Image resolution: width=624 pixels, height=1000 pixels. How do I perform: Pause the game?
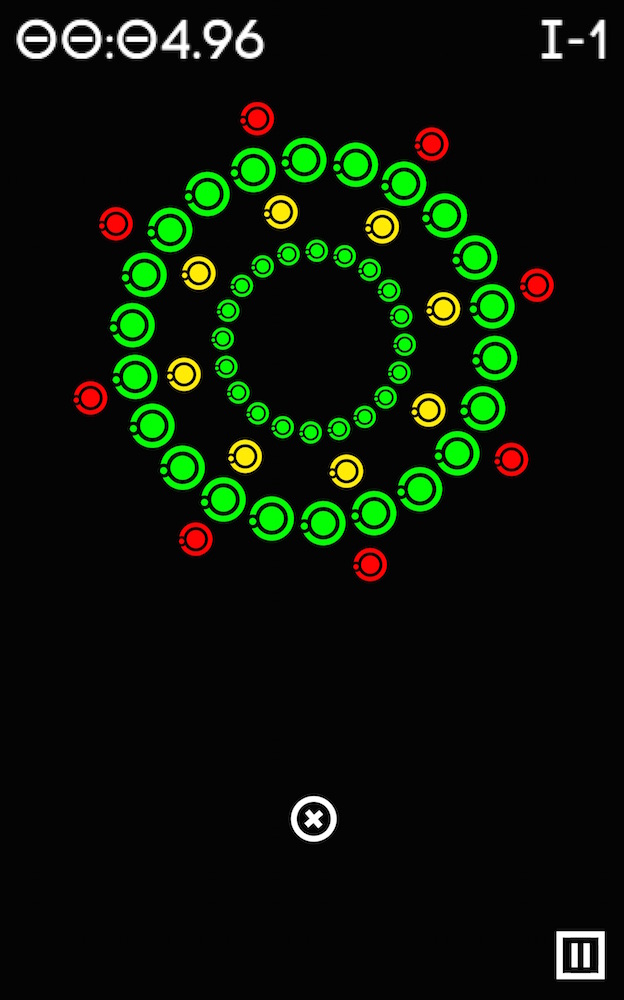click(x=580, y=954)
